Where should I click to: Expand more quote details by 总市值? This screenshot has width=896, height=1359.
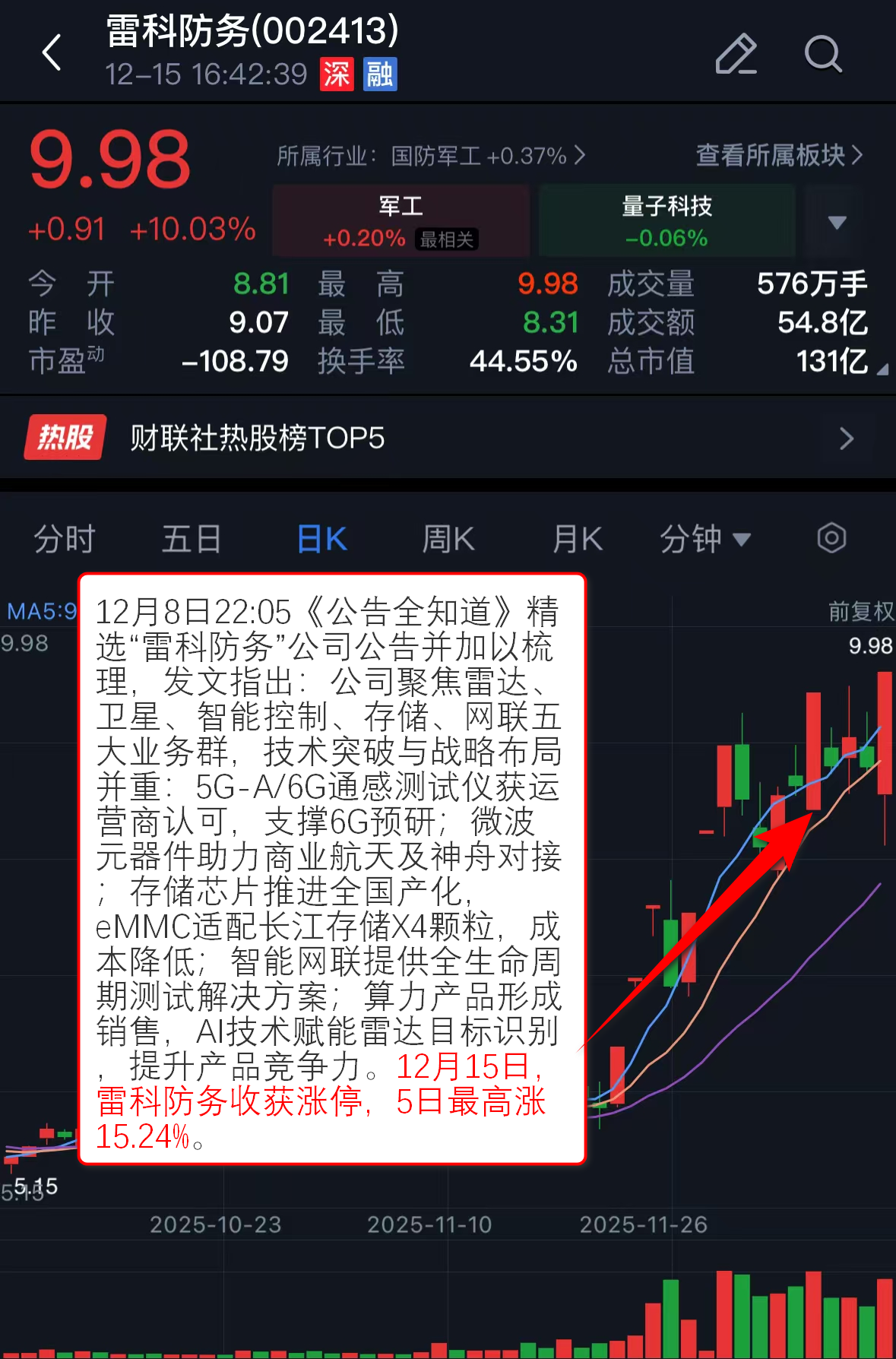click(882, 369)
